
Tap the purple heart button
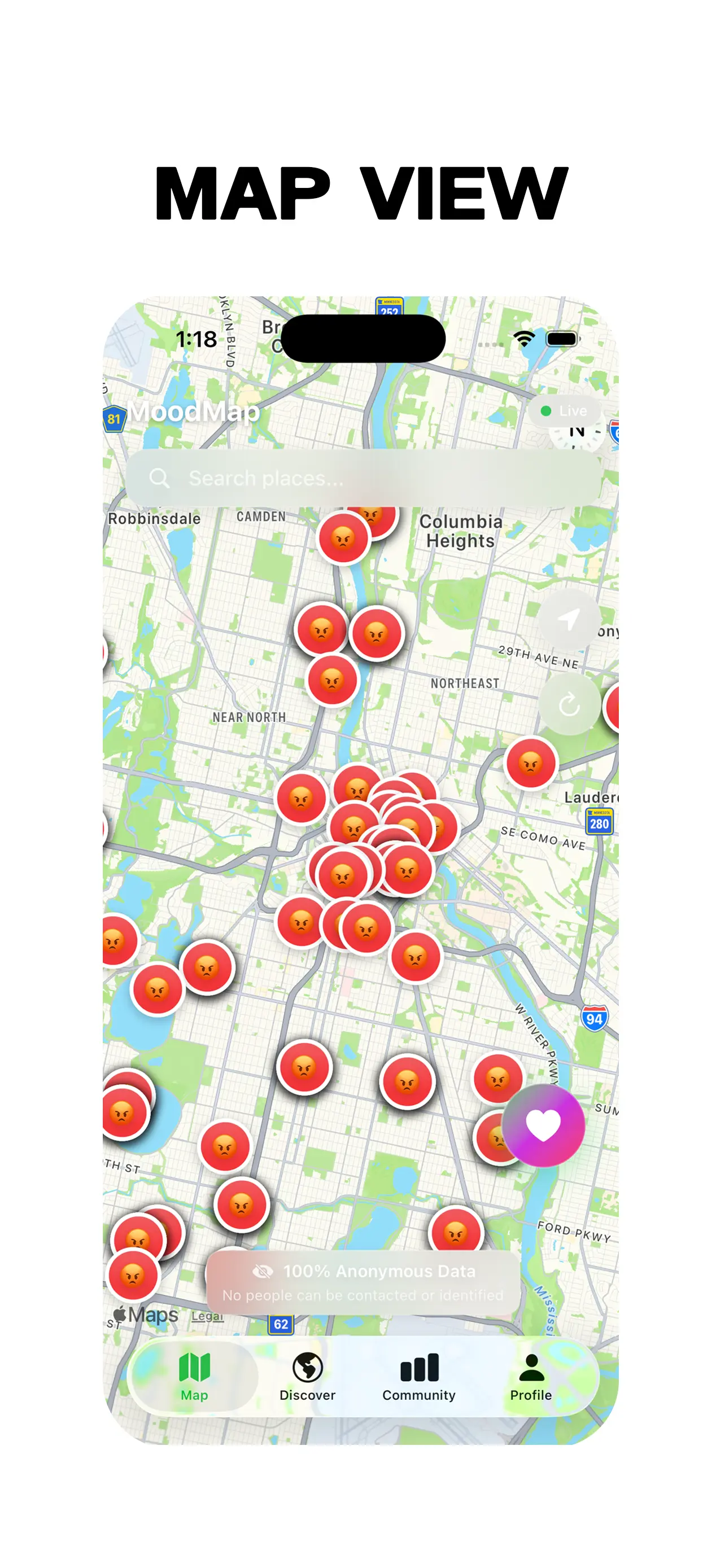[x=544, y=1126]
